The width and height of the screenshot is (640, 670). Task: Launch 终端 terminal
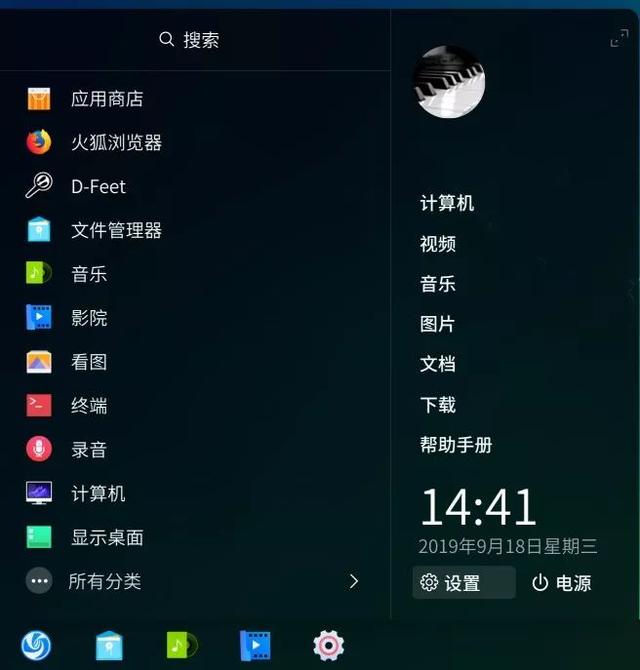88,406
